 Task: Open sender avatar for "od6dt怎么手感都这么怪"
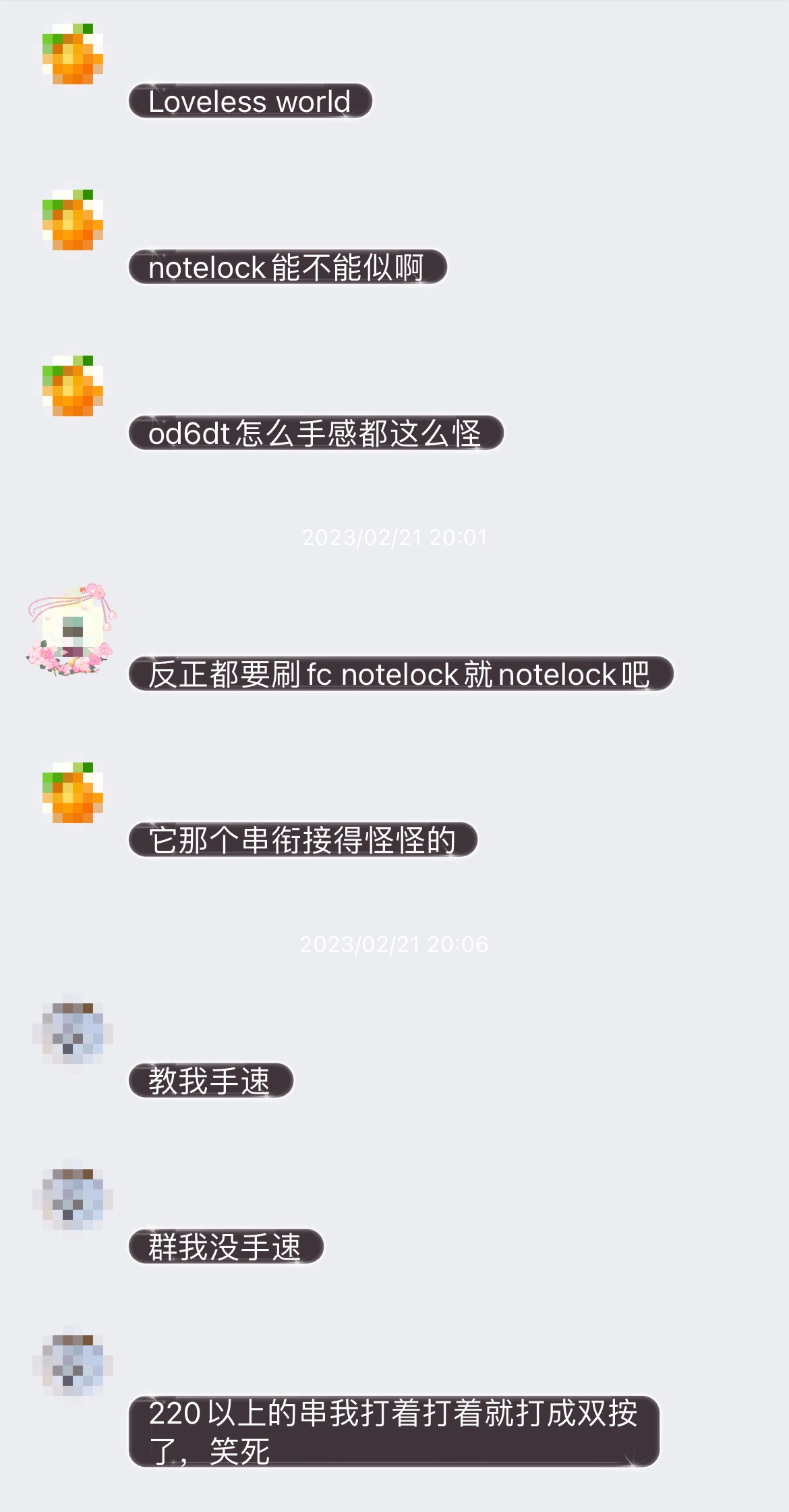click(73, 386)
